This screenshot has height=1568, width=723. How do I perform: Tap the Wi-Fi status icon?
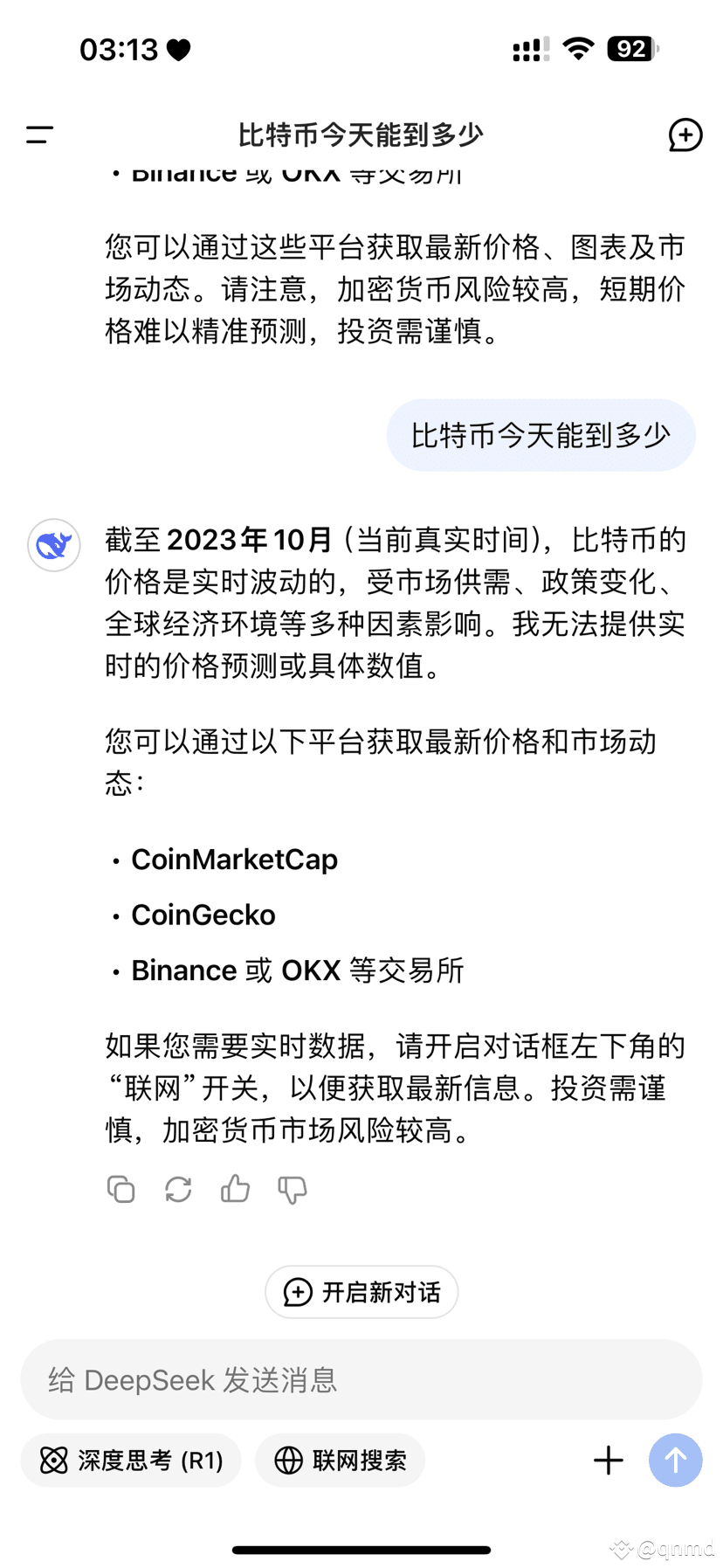click(x=577, y=49)
